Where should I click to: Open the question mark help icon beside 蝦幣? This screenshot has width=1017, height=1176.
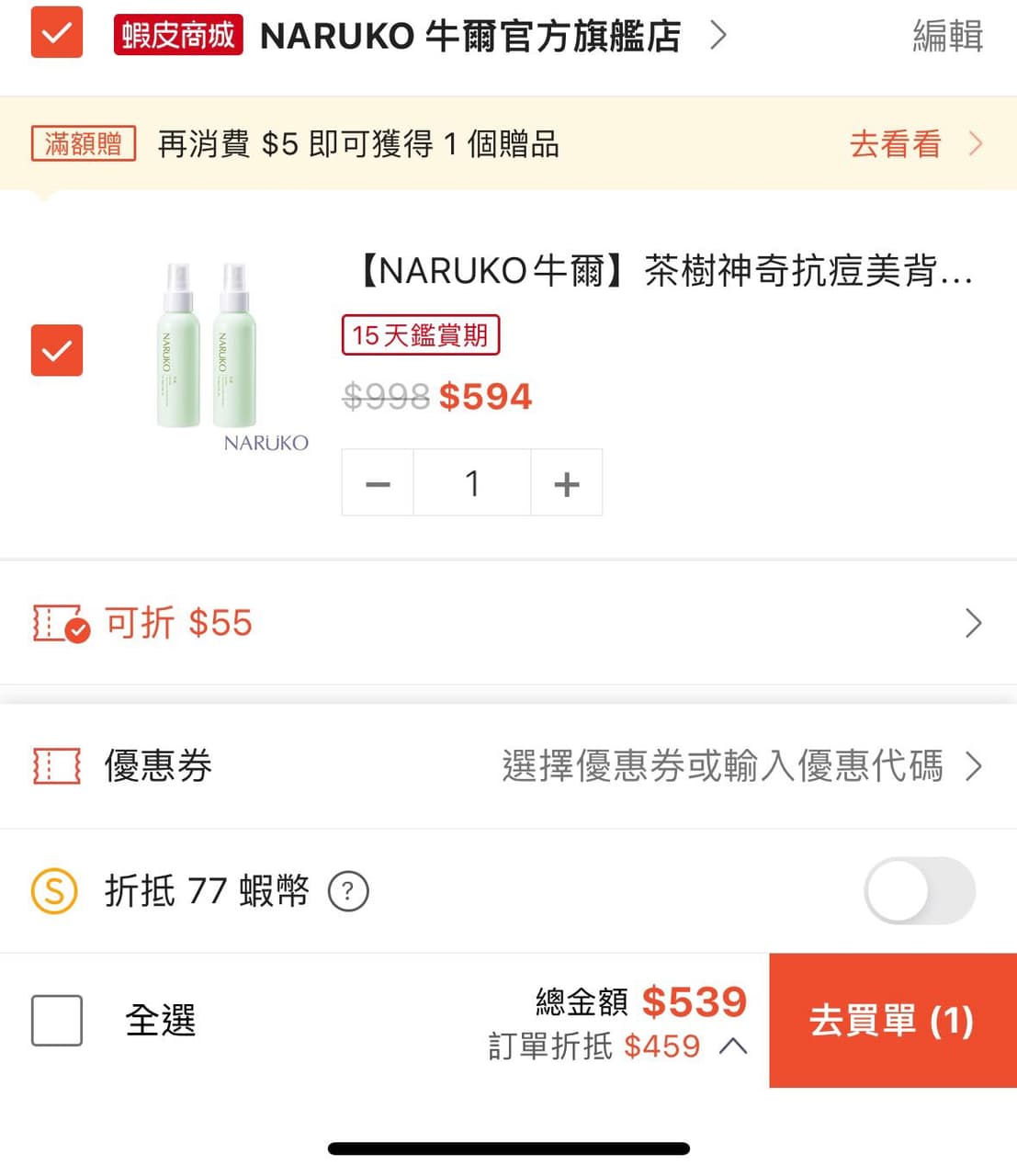click(348, 891)
